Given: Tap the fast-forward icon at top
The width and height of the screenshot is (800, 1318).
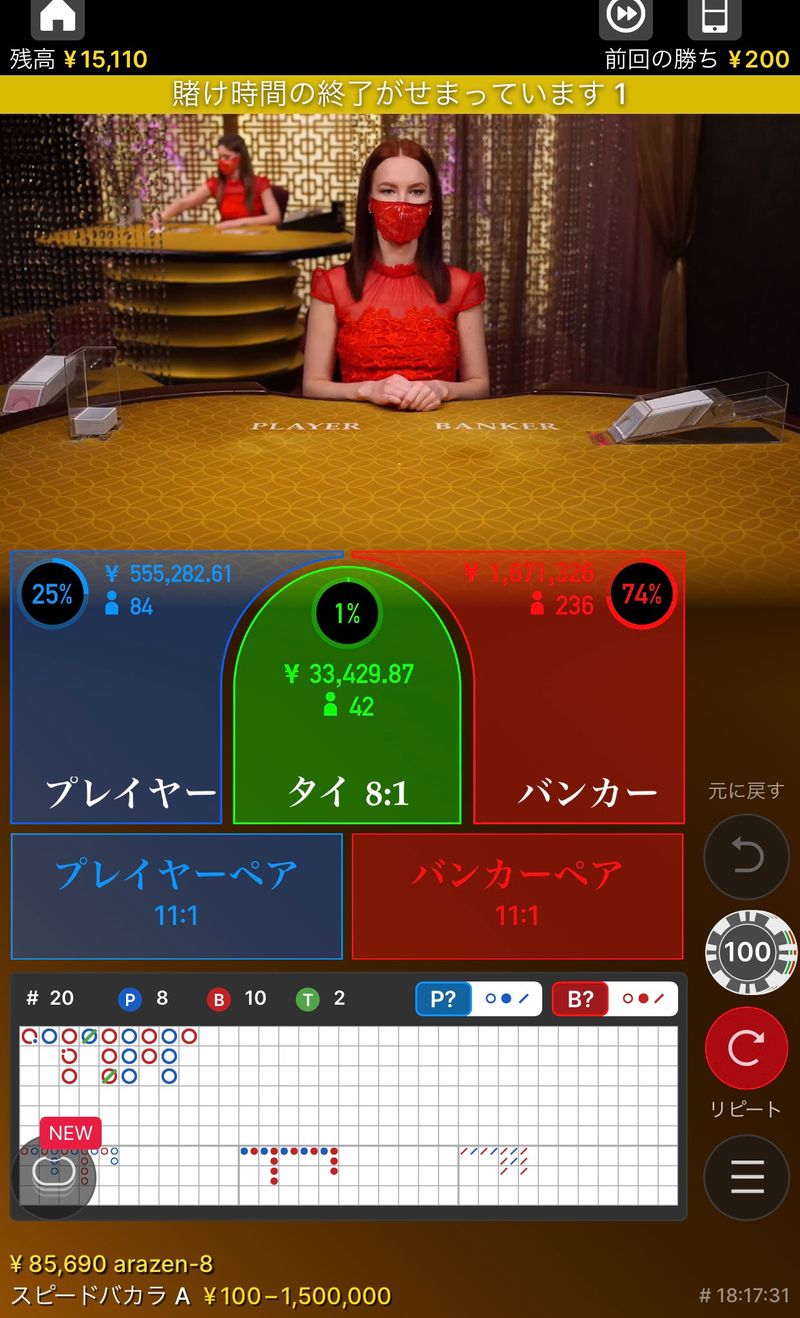Looking at the screenshot, I should 626,17.
